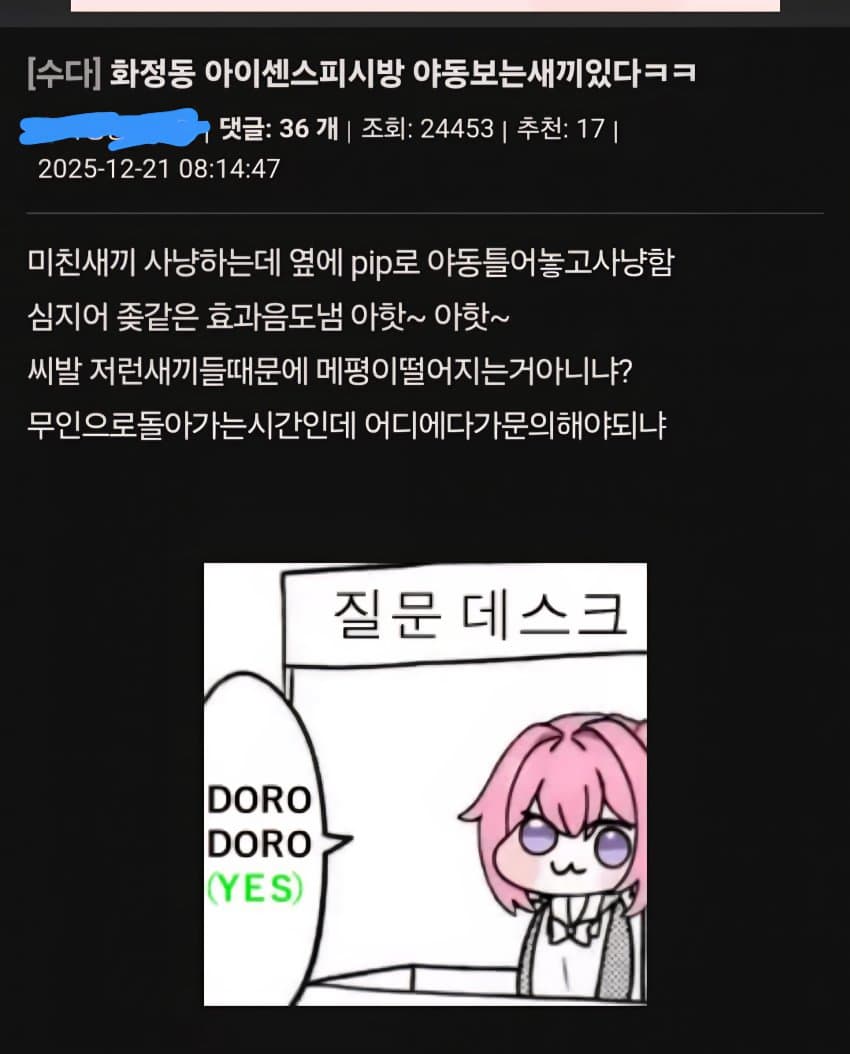Open the 질문 데스크 image in the post
Screen dimensions: 850x1054
pos(425,784)
